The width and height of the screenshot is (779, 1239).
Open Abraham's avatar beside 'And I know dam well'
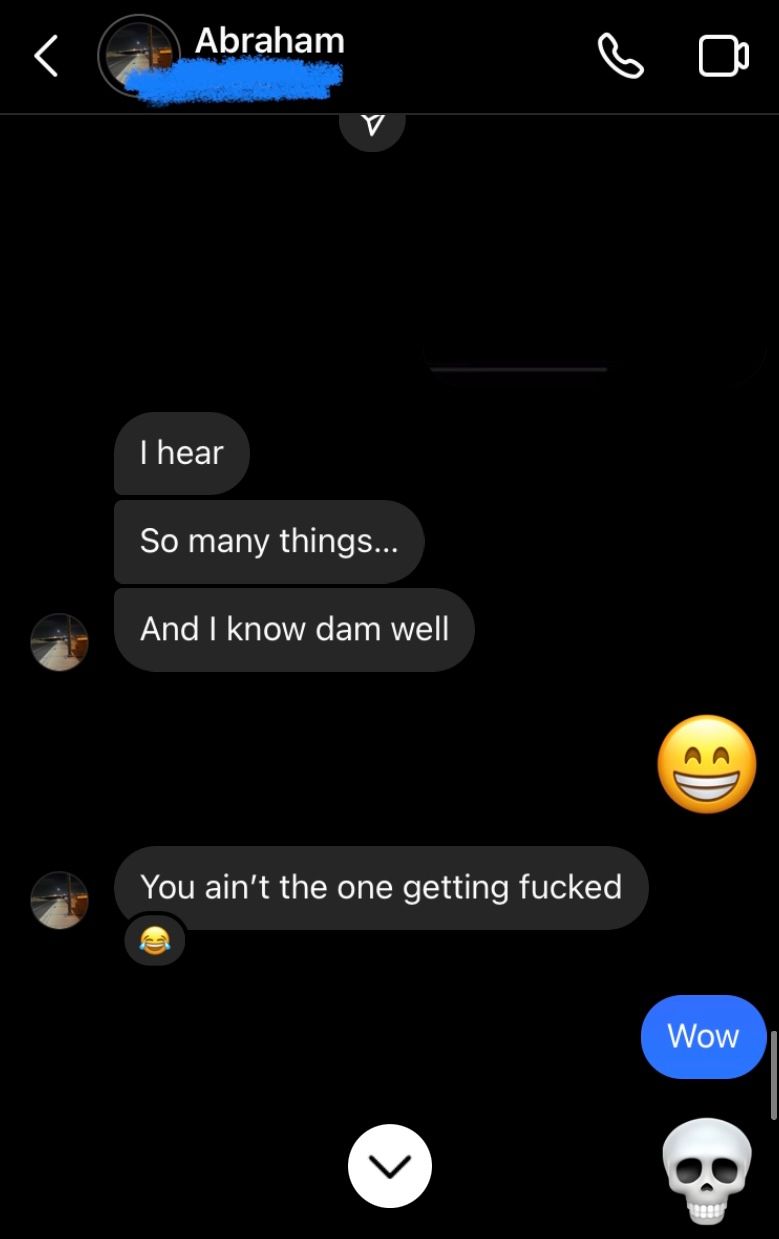click(60, 642)
